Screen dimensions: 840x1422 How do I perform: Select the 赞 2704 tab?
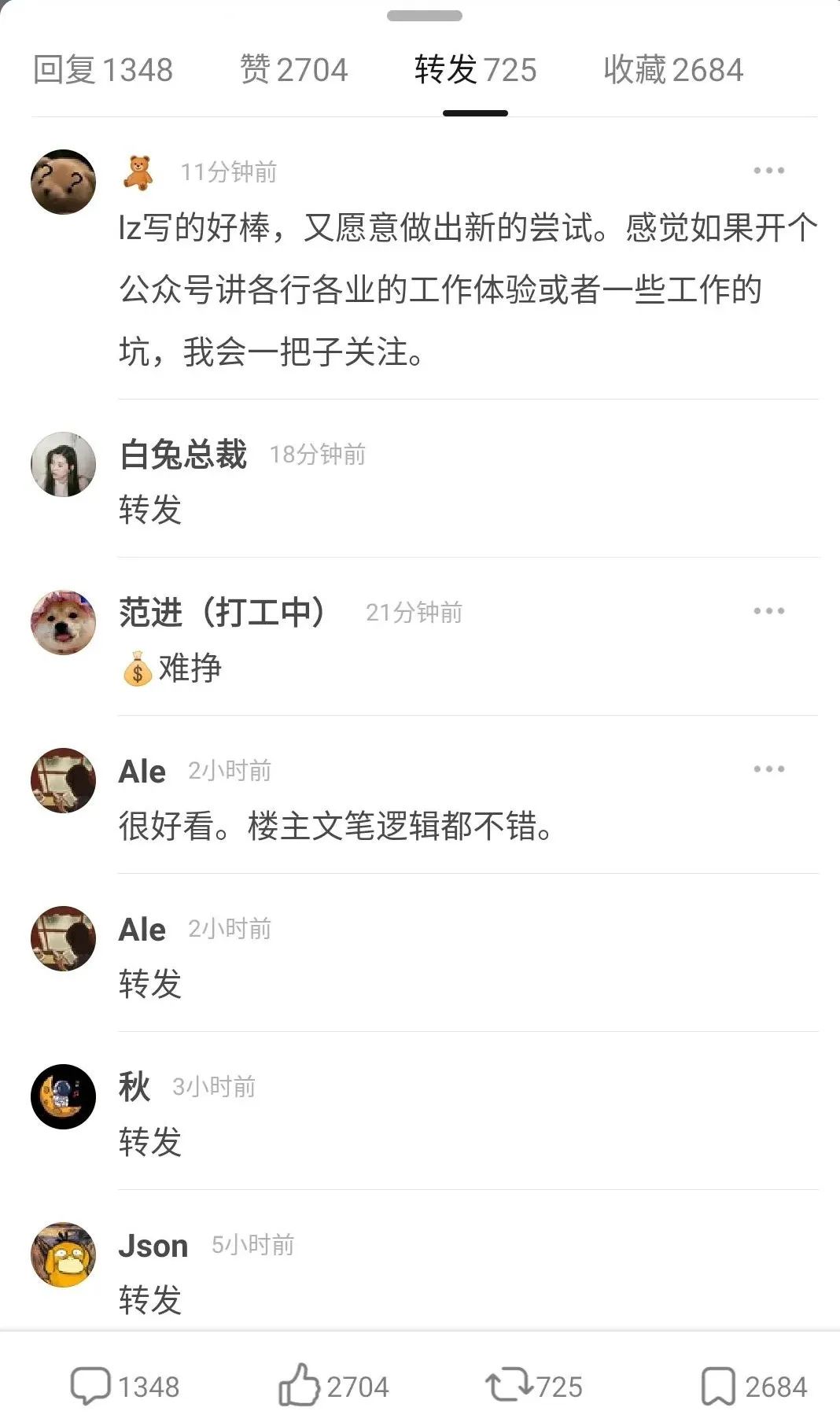coord(293,69)
